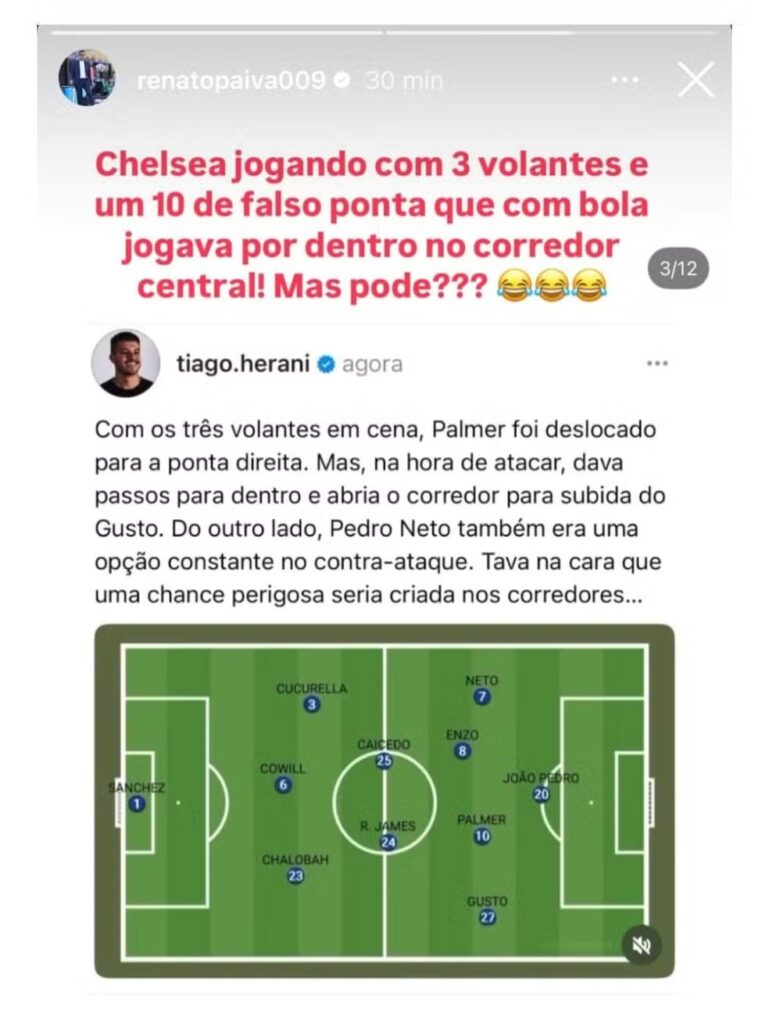The width and height of the screenshot is (769, 1024).
Task: Open the story's more options menu
Action: (624, 80)
